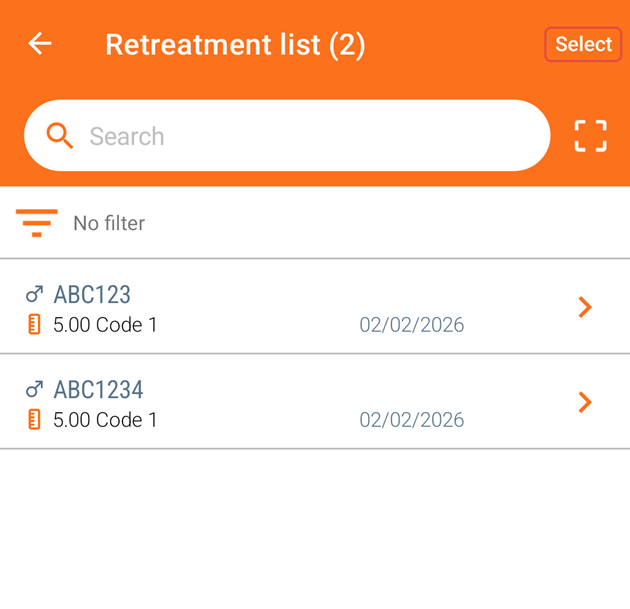Open the barcode scanner icon
630x609 pixels.
(x=590, y=136)
